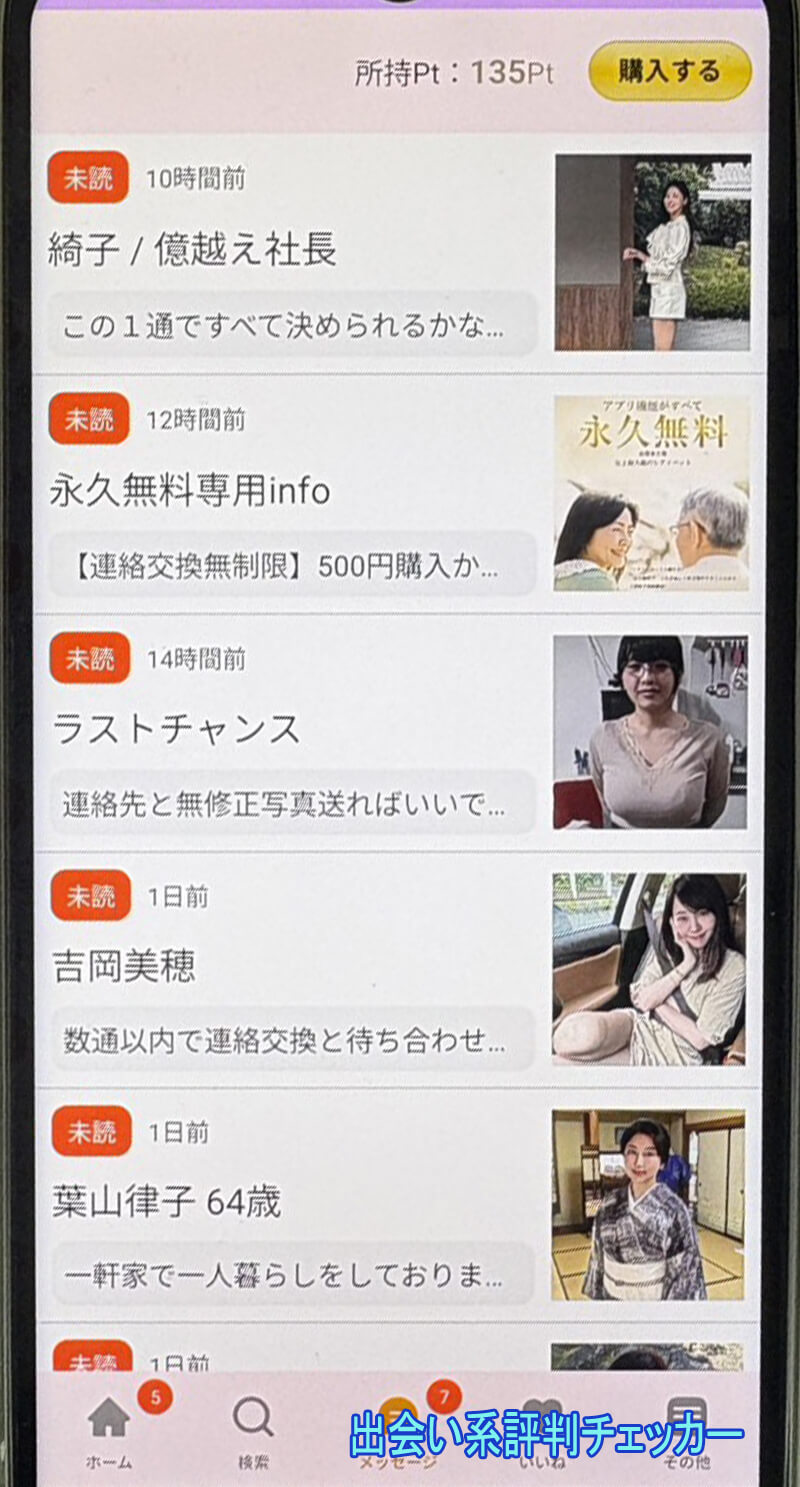Select the 検索 magnifying glass icon
This screenshot has height=1487, width=800.
pyautogui.click(x=253, y=1414)
